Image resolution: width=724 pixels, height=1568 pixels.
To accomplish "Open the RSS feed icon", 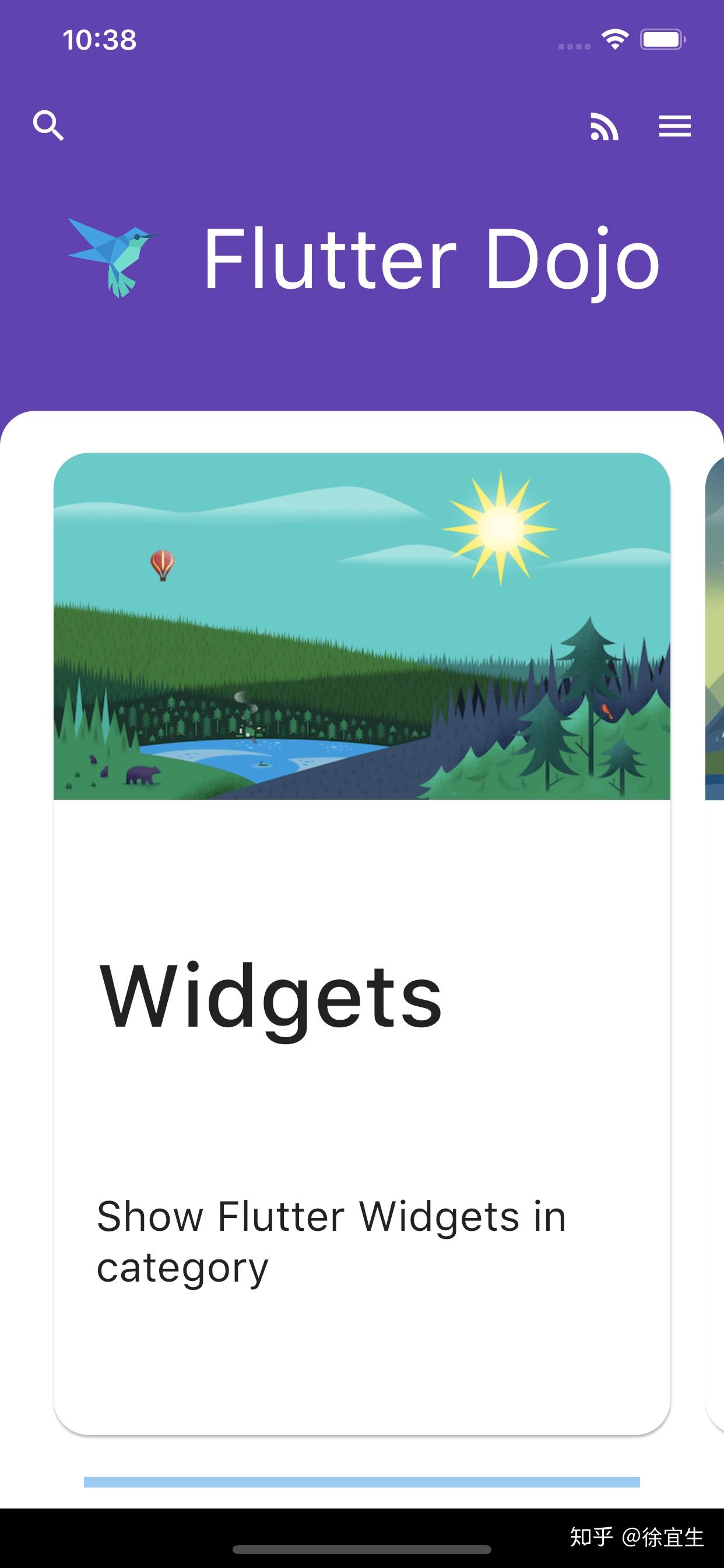I will pyautogui.click(x=604, y=127).
